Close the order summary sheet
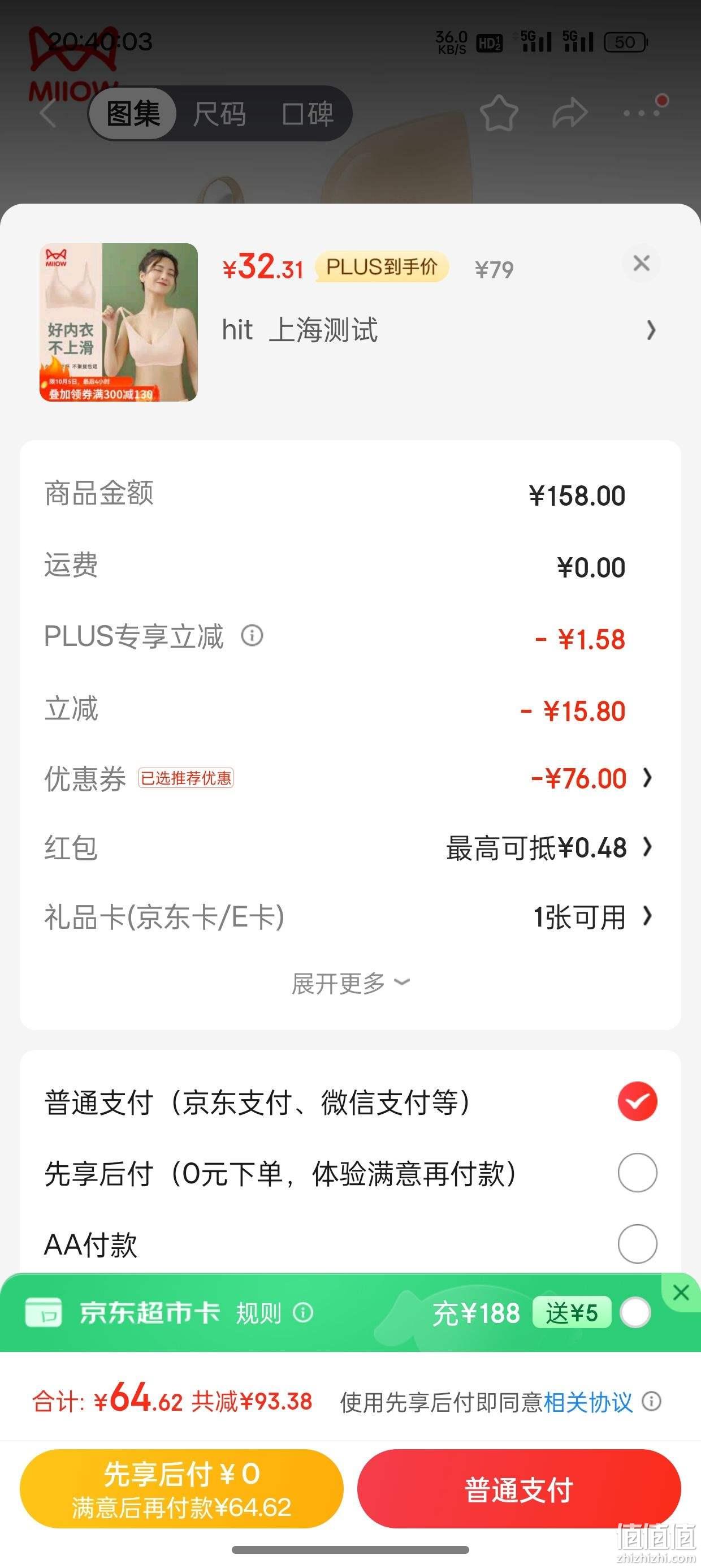Viewport: 701px width, 1568px height. point(642,264)
